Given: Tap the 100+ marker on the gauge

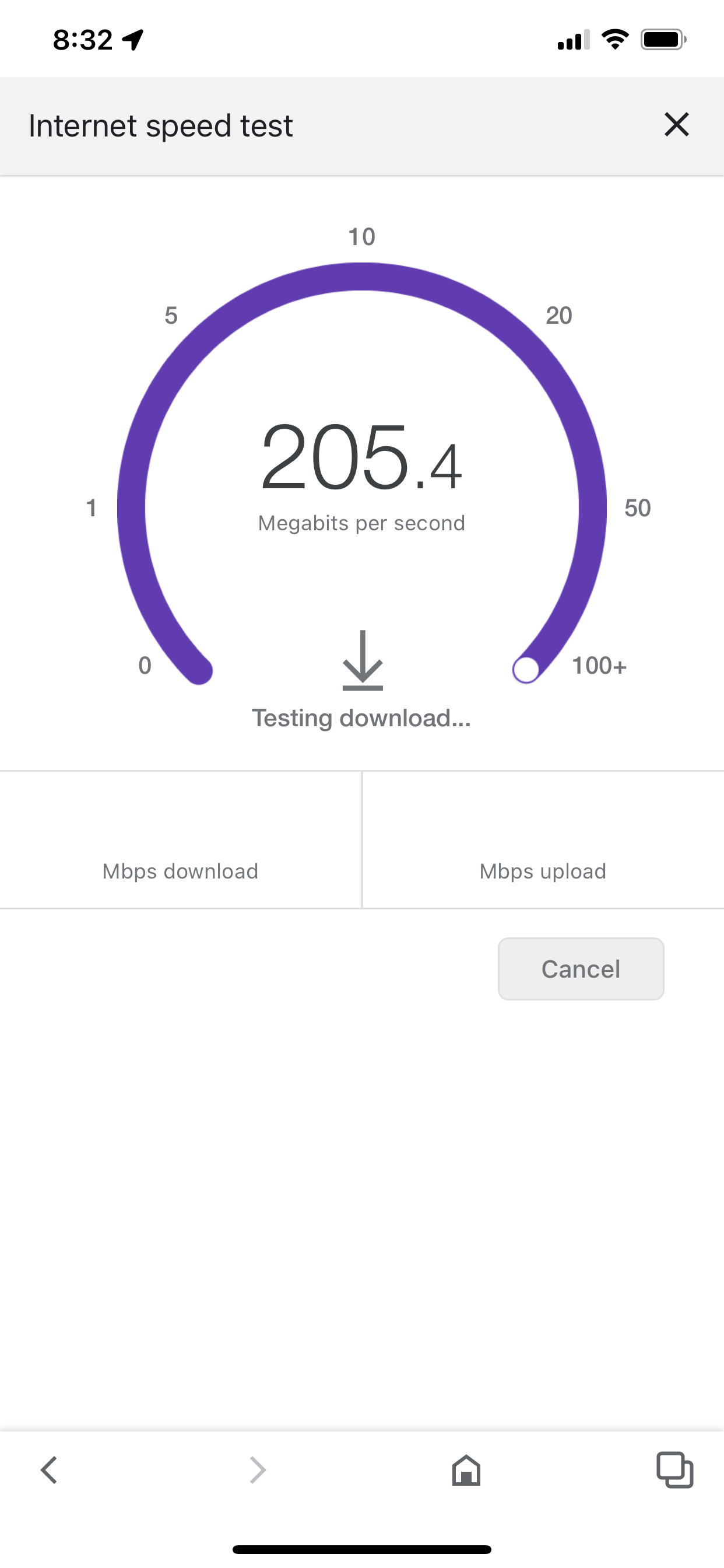Looking at the screenshot, I should pyautogui.click(x=600, y=666).
